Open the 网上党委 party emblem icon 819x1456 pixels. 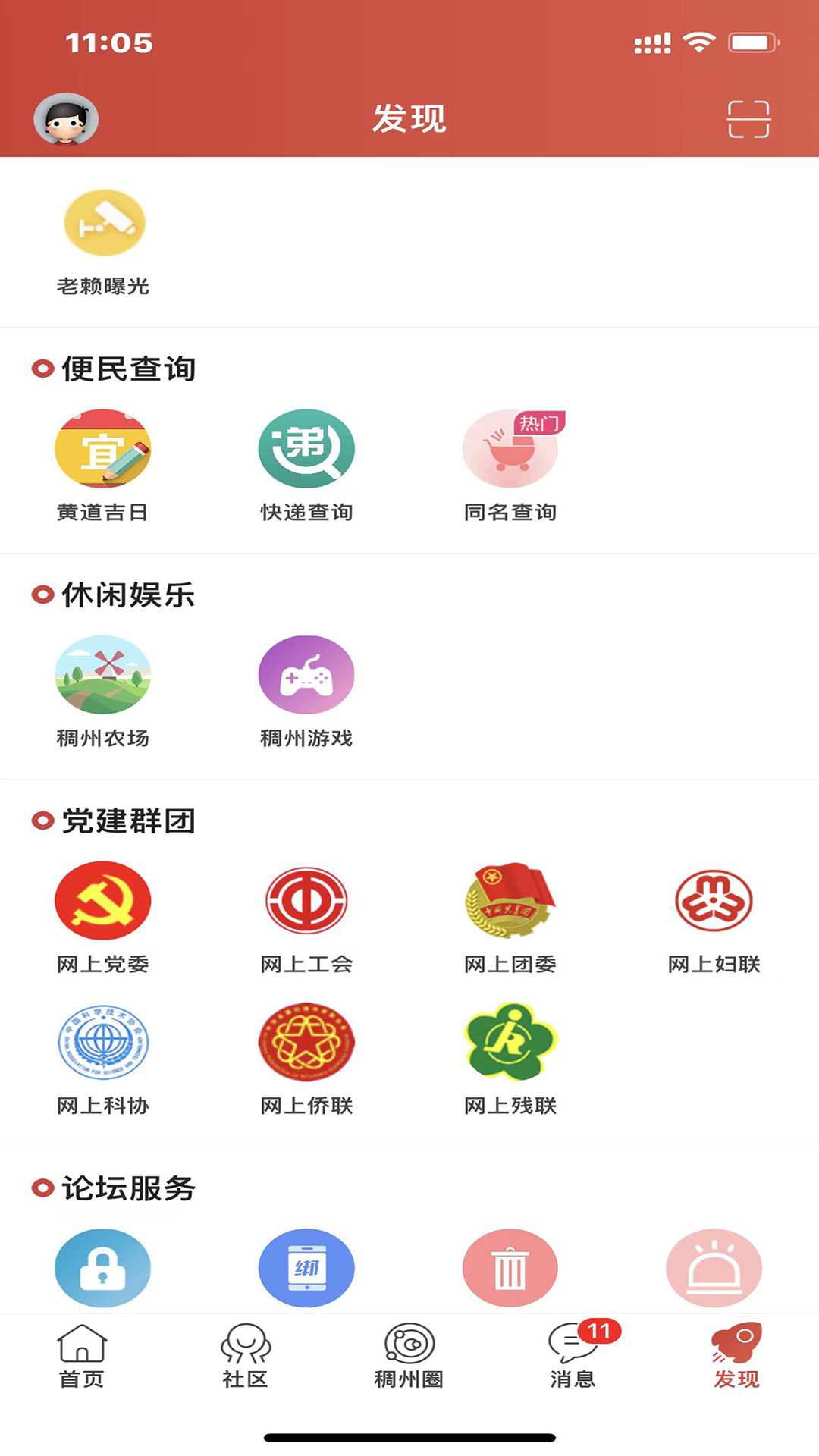[104, 900]
